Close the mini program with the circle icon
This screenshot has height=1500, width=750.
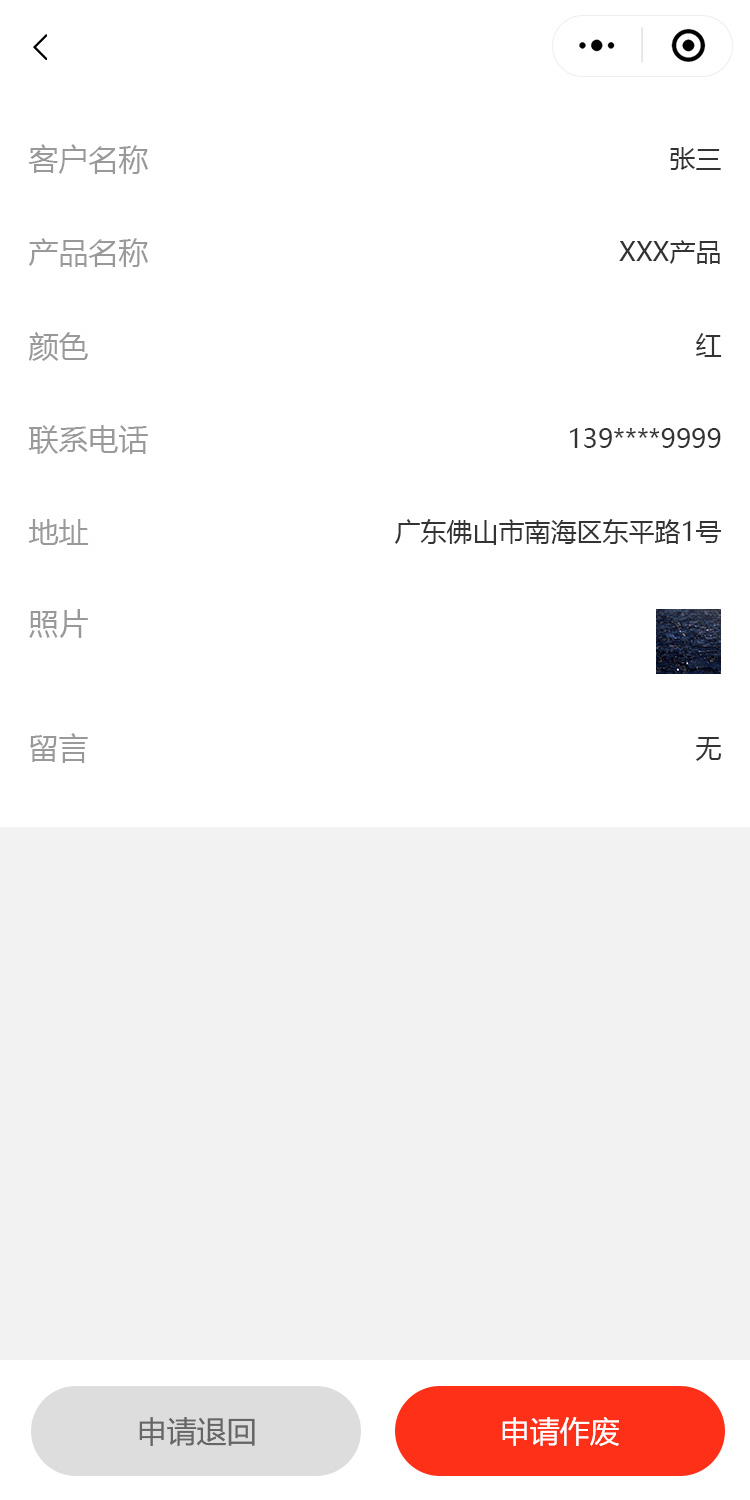(x=688, y=46)
